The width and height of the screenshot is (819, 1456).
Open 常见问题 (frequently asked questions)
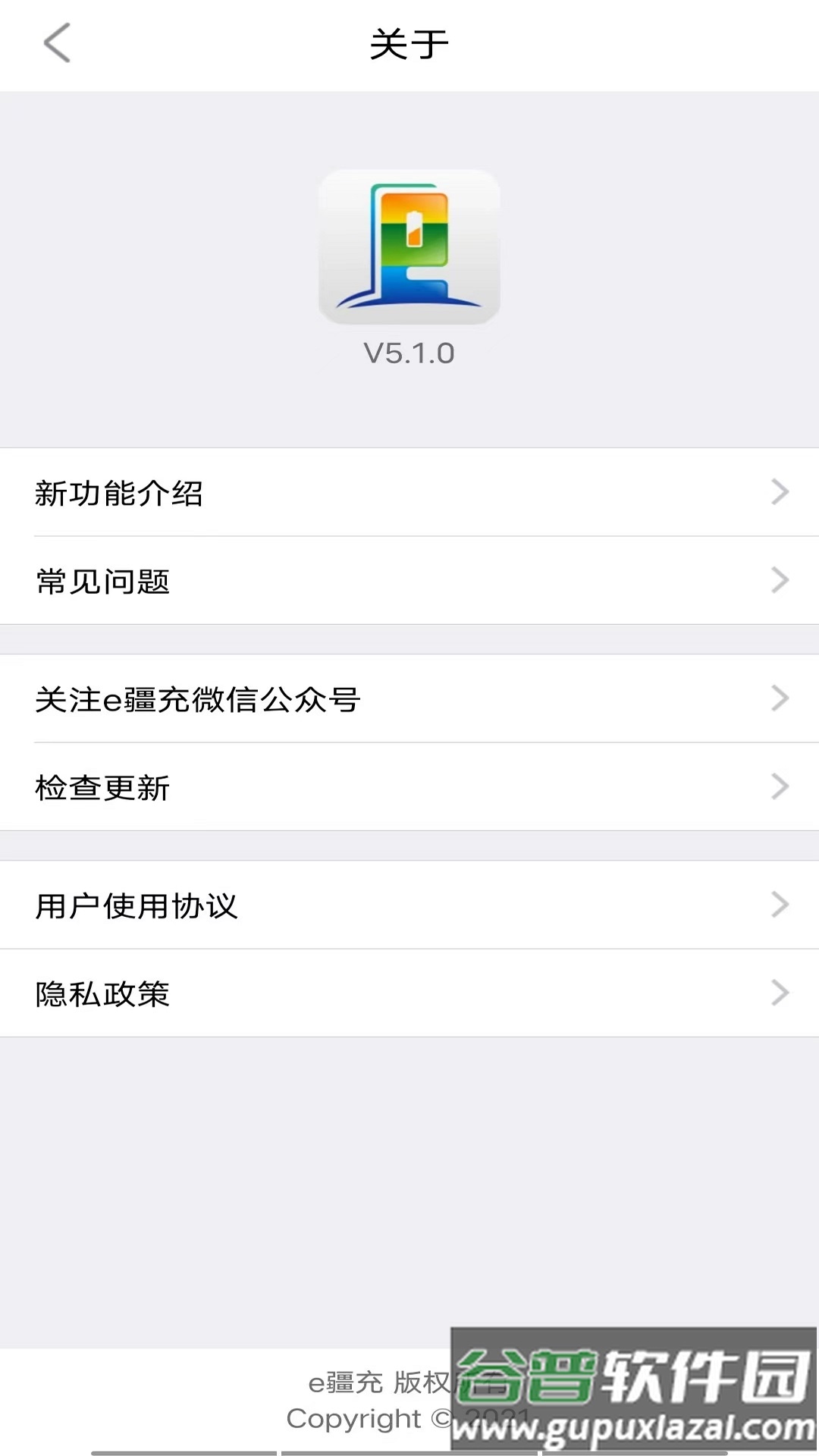102,582
